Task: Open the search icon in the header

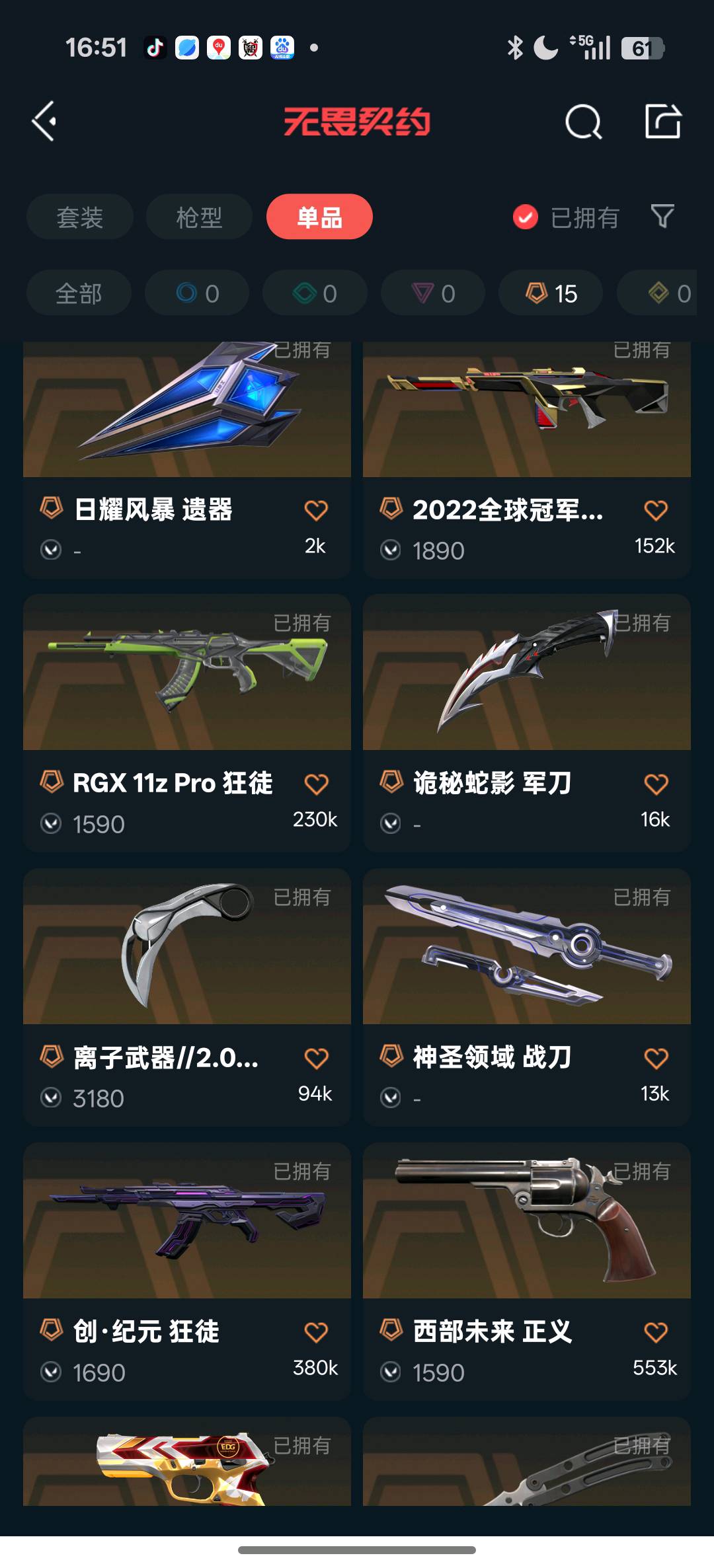Action: point(583,122)
